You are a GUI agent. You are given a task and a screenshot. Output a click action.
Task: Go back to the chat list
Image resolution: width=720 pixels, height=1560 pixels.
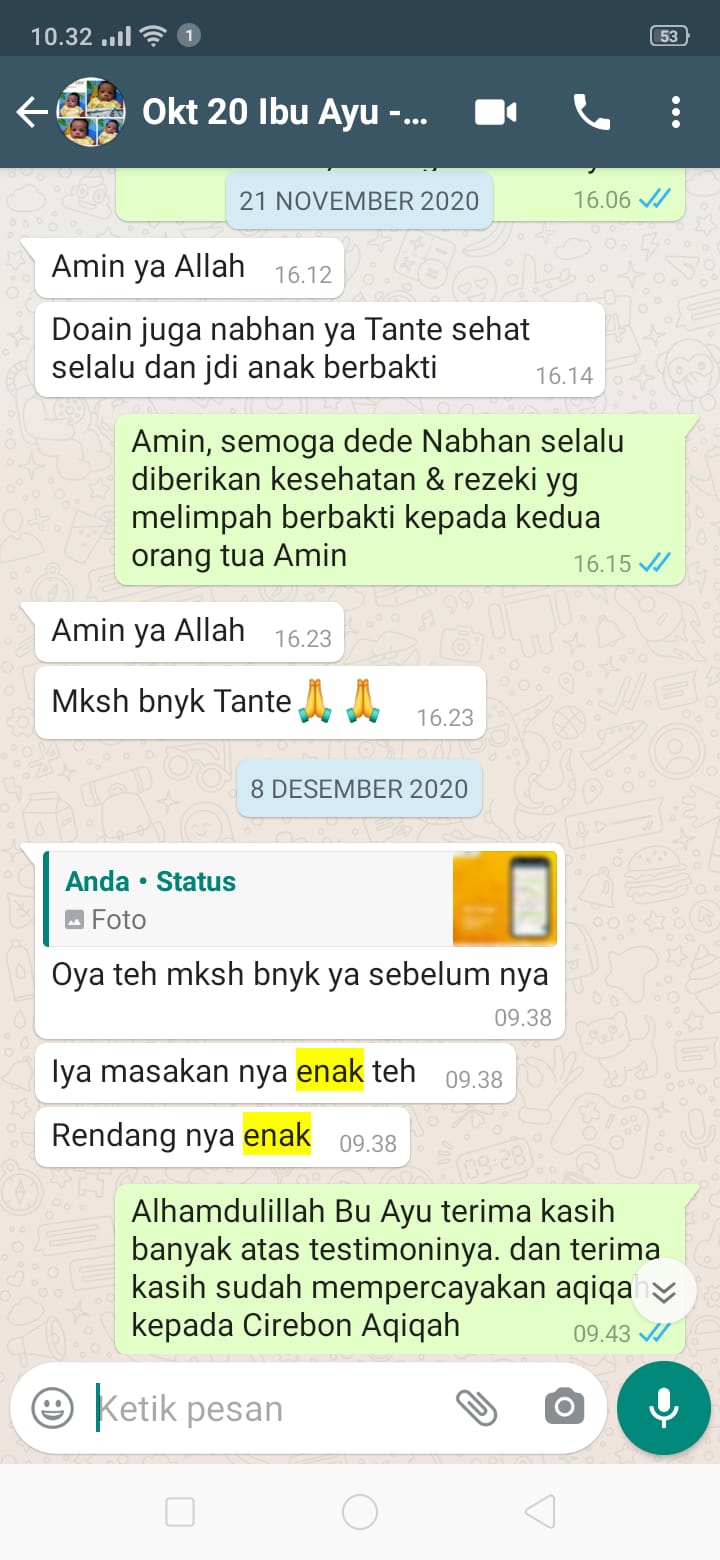(x=32, y=113)
